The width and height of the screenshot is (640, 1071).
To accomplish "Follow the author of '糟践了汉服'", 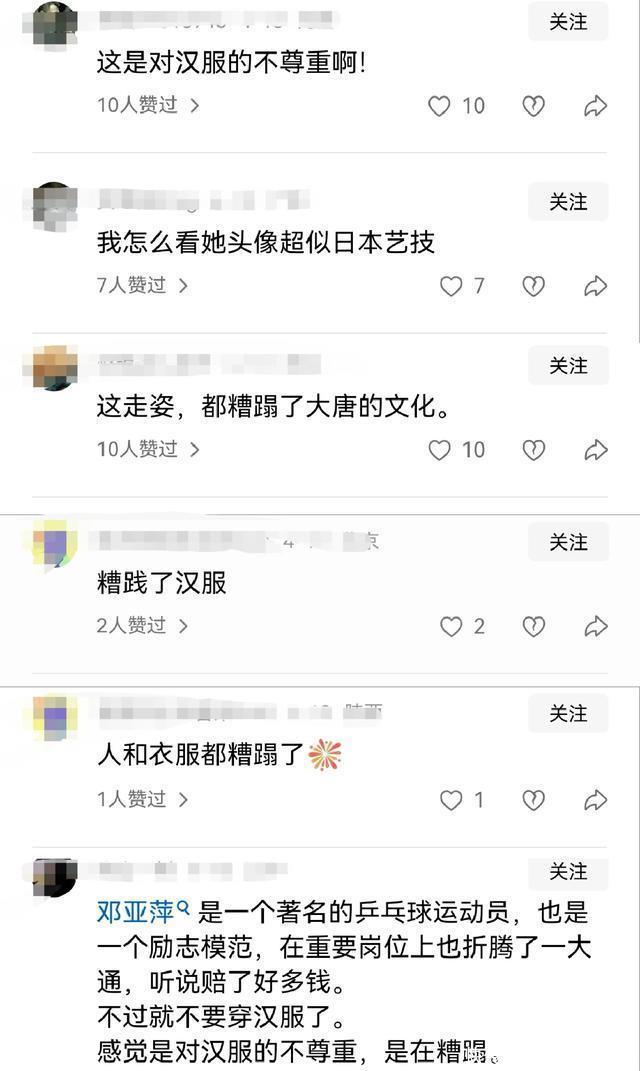I will coord(568,542).
